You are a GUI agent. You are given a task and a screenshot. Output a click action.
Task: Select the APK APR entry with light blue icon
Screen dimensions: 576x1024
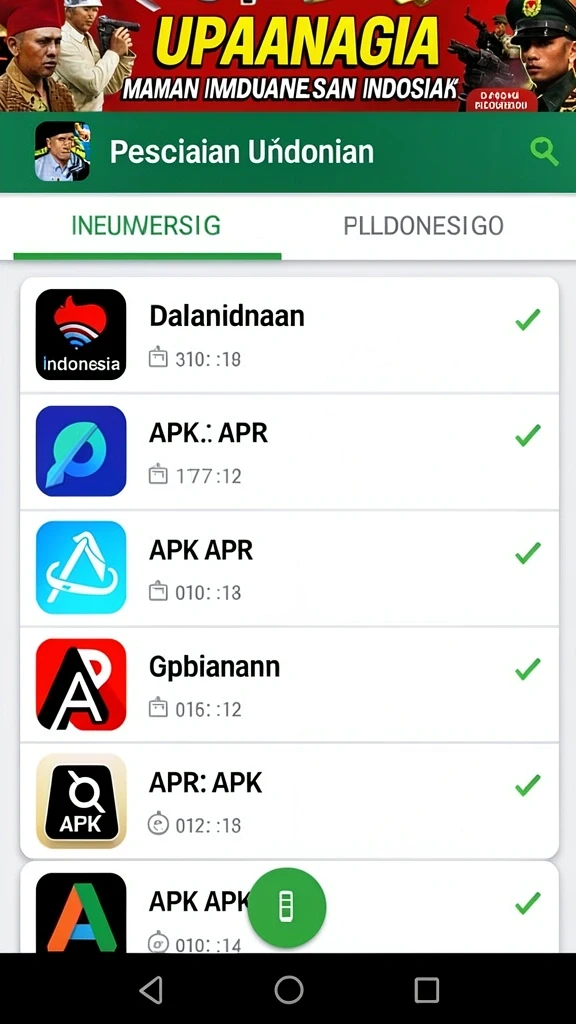289,568
